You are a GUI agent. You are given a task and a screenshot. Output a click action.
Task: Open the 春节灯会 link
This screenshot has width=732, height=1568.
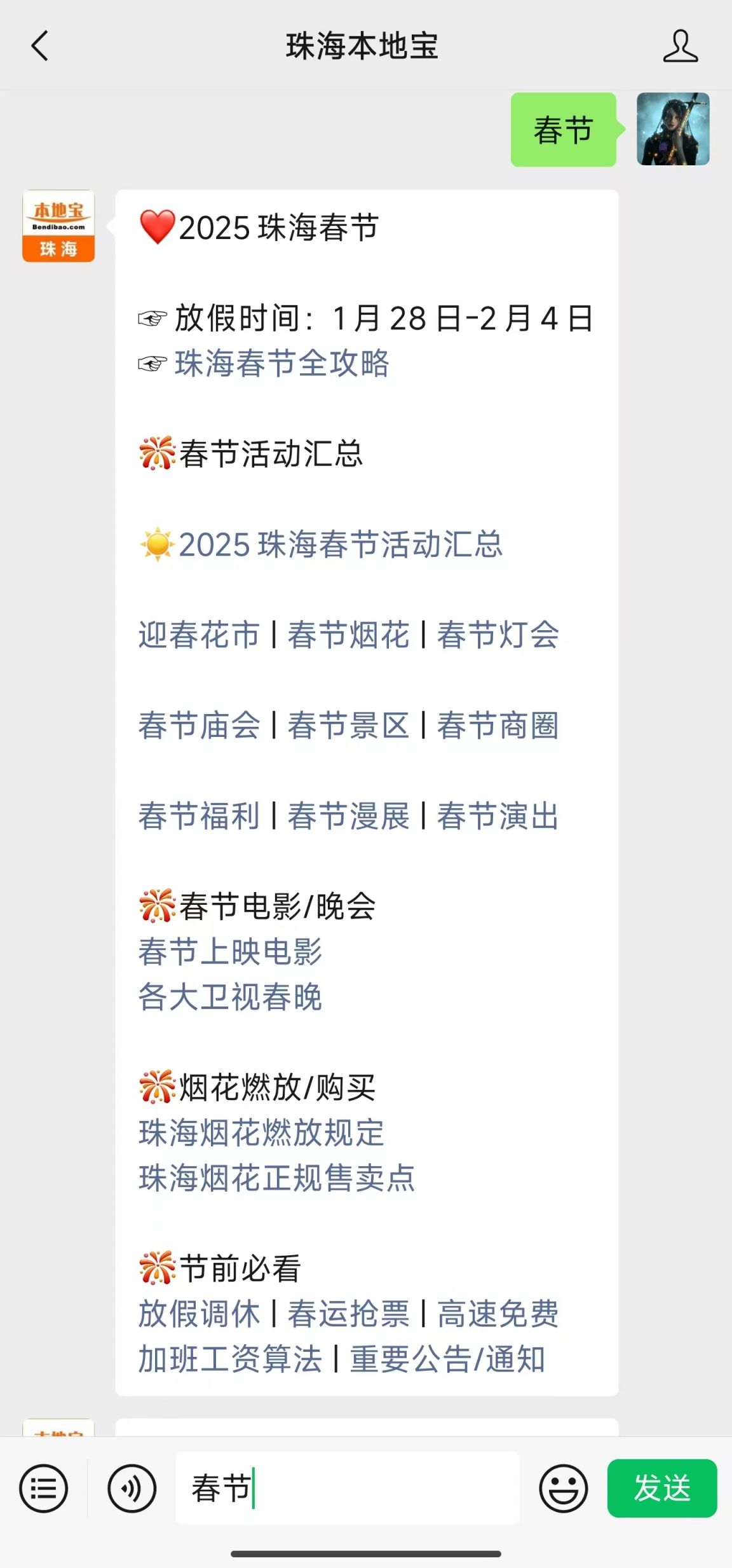pos(498,635)
